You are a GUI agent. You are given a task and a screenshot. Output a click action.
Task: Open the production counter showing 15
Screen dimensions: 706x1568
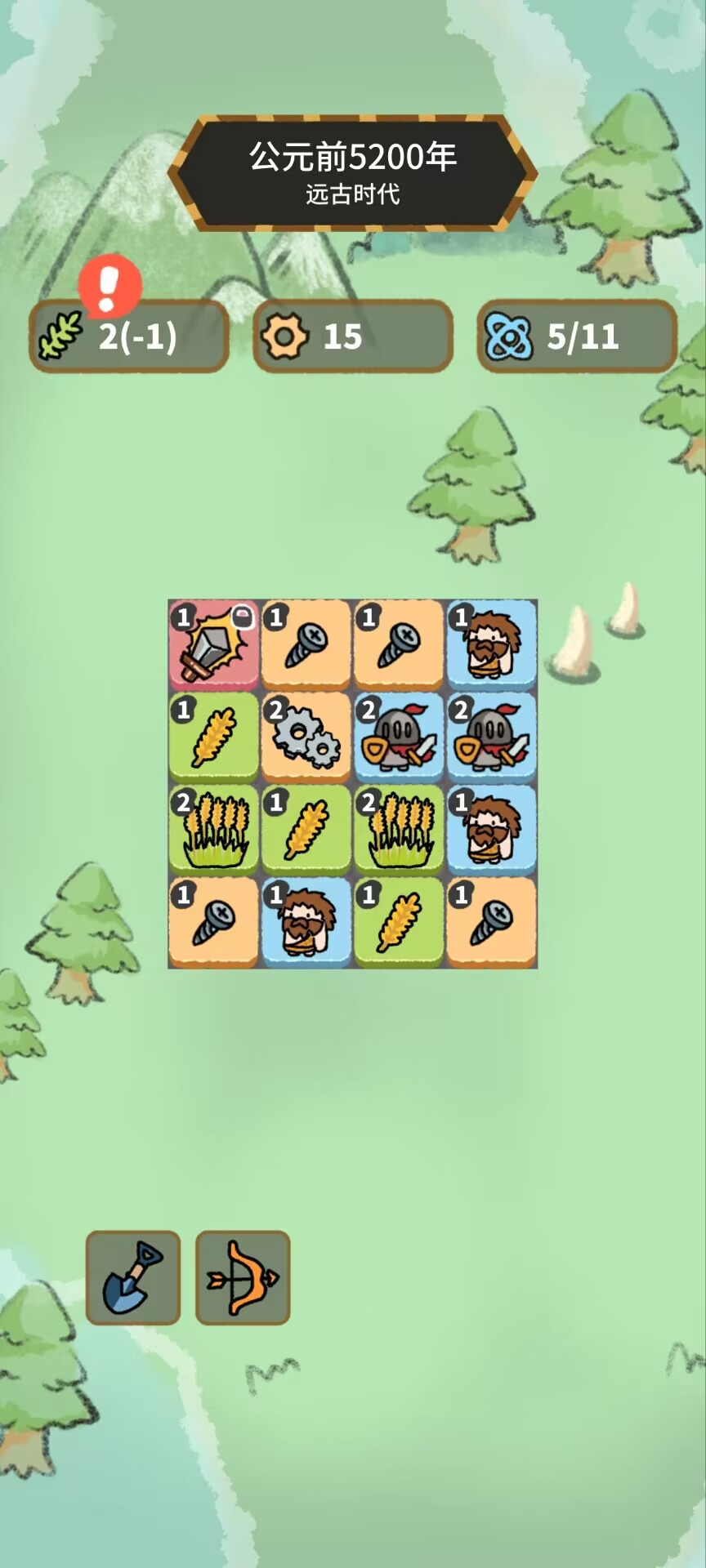(352, 336)
